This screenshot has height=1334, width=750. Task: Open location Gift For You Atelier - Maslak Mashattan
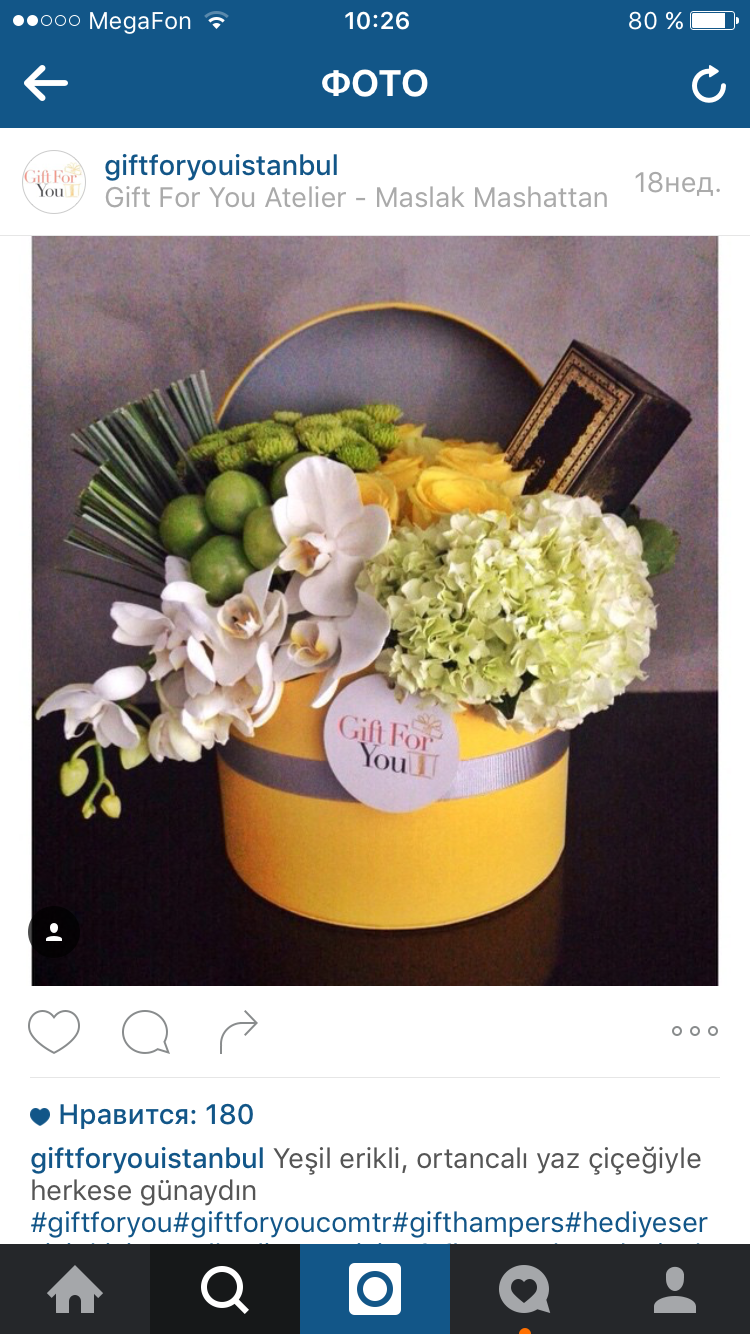pyautogui.click(x=356, y=198)
